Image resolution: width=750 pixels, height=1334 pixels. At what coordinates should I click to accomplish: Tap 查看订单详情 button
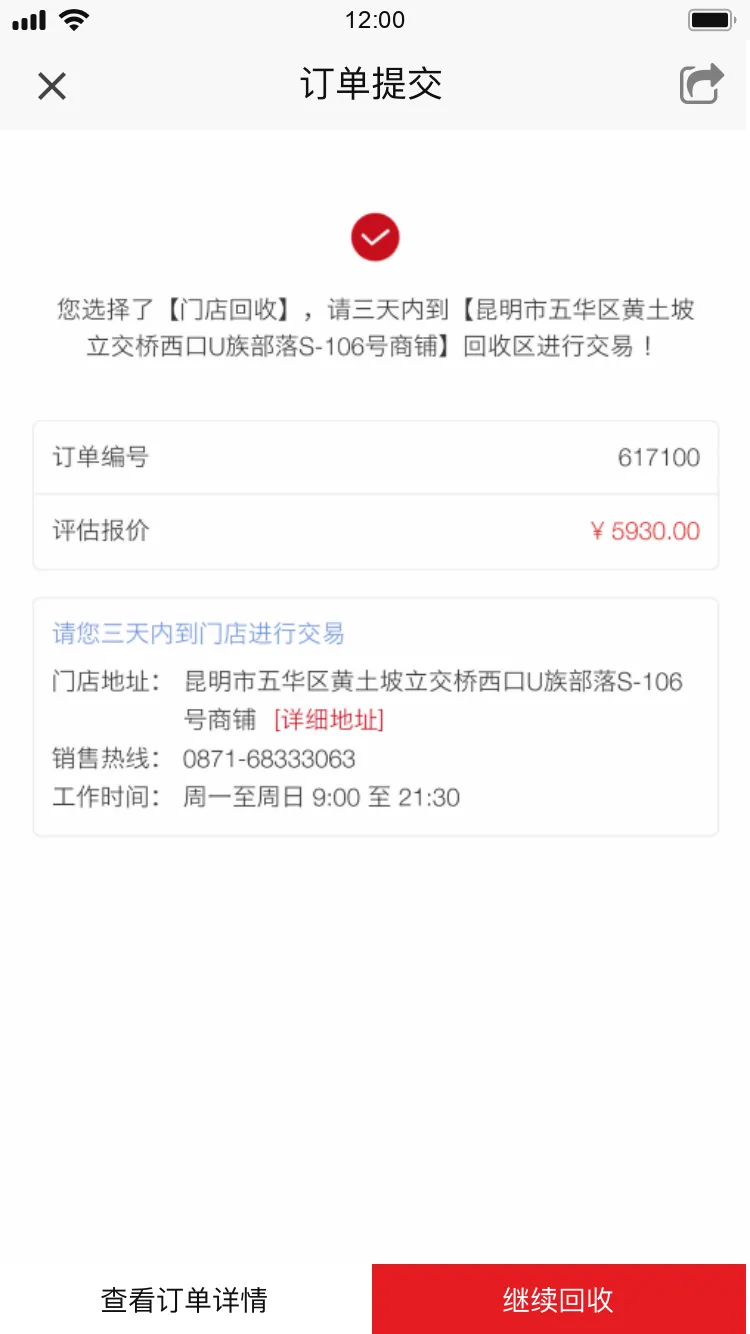coord(185,1299)
